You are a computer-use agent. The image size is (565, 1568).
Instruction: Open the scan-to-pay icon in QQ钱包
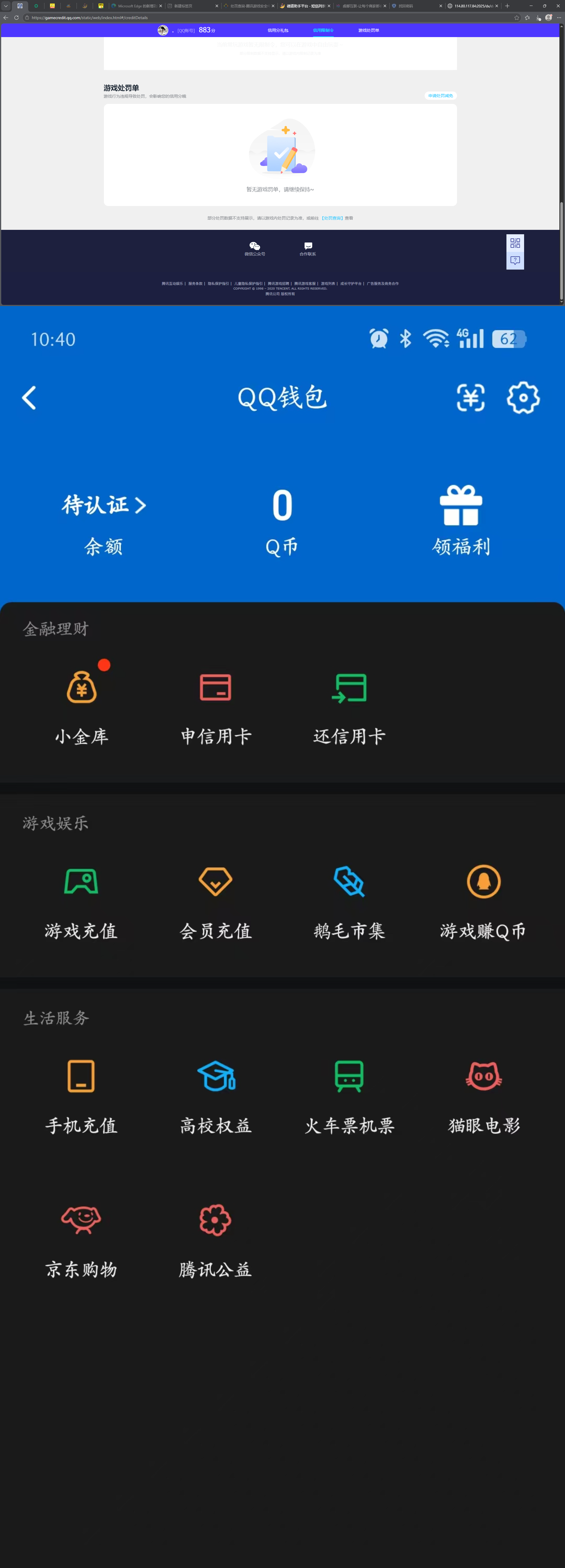(471, 398)
